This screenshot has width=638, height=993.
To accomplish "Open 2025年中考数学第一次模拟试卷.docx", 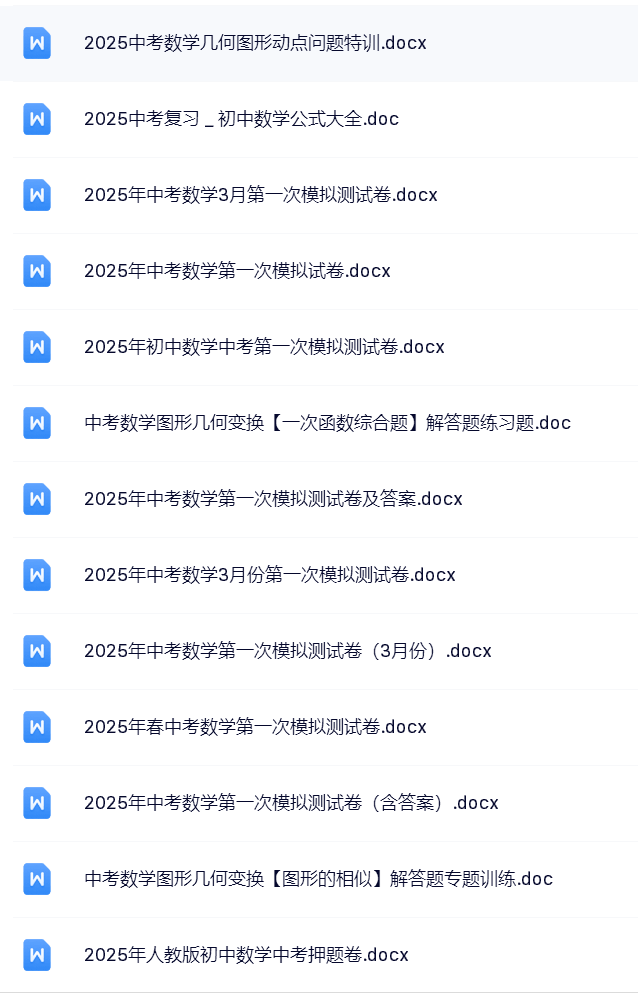I will coord(237,271).
